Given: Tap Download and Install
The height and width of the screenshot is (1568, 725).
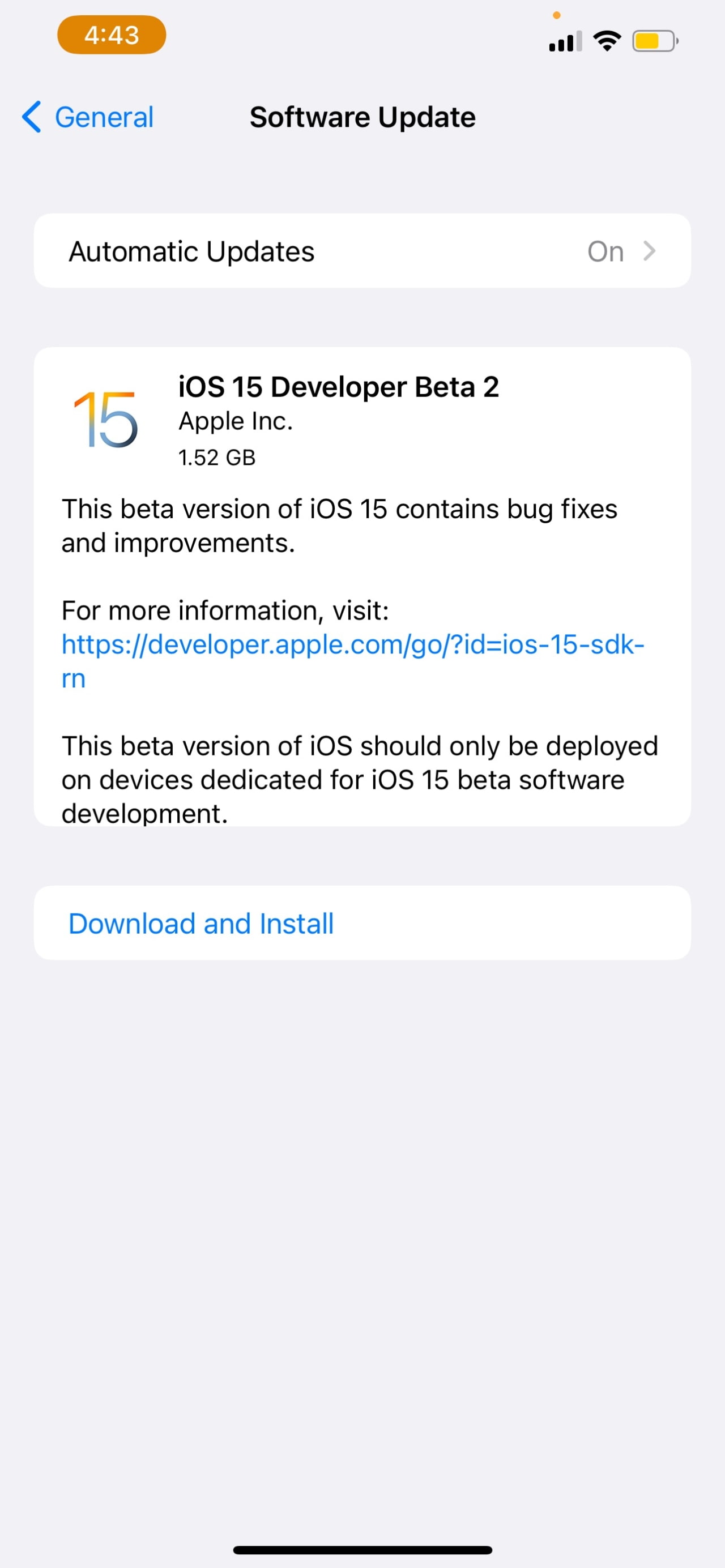Looking at the screenshot, I should tap(201, 924).
